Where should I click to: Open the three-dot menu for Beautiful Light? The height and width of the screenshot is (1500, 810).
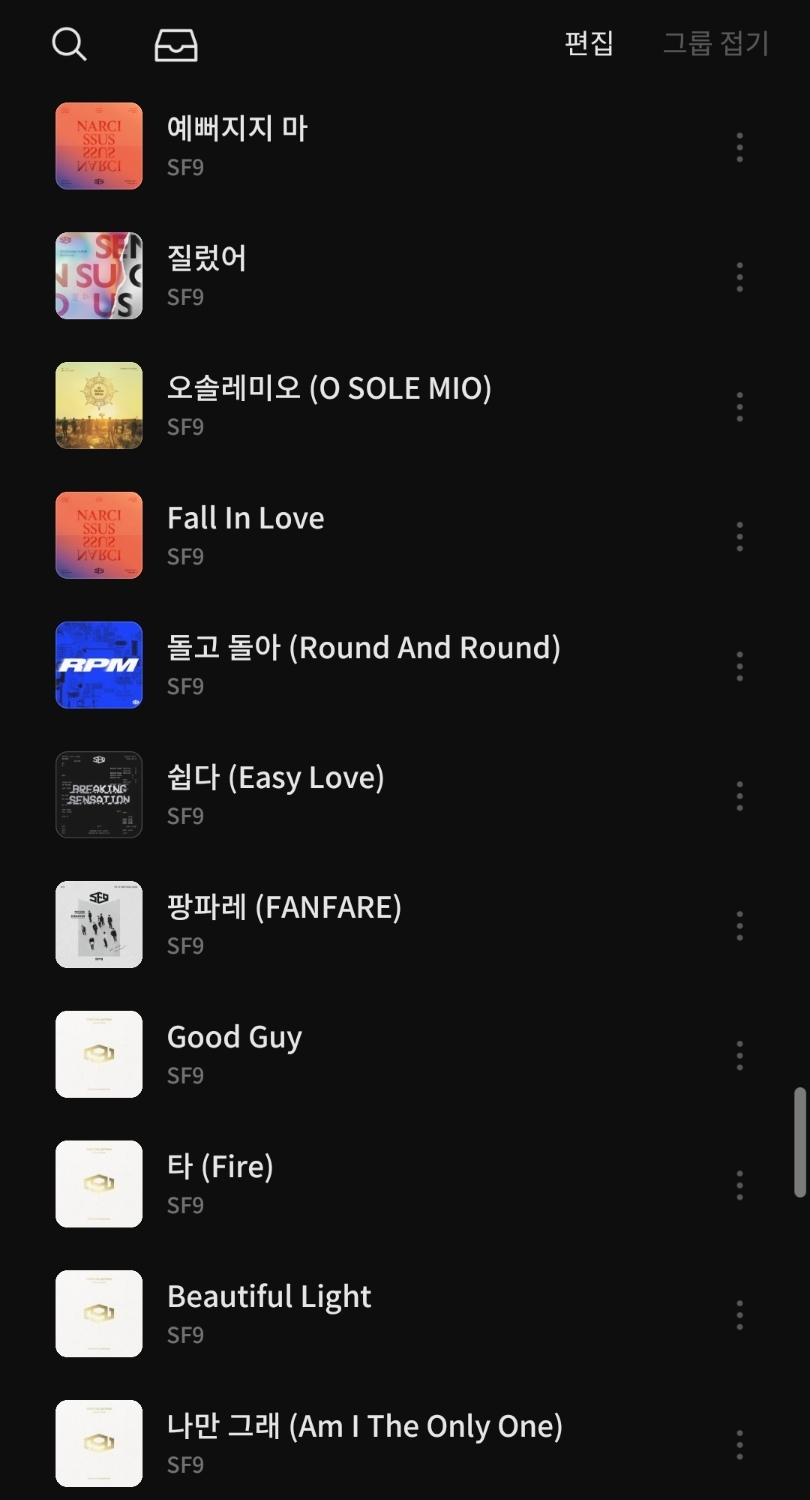[x=739, y=1314]
